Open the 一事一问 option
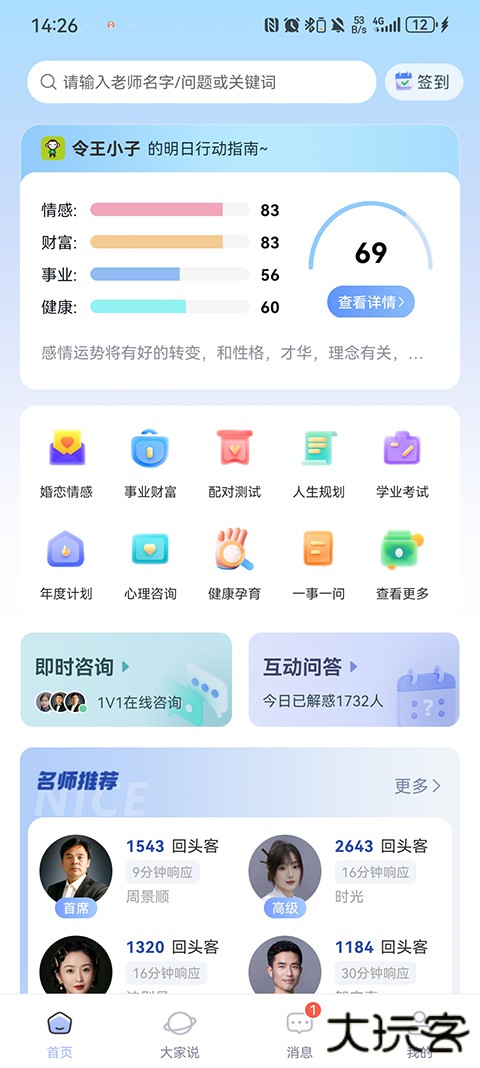 pyautogui.click(x=319, y=565)
